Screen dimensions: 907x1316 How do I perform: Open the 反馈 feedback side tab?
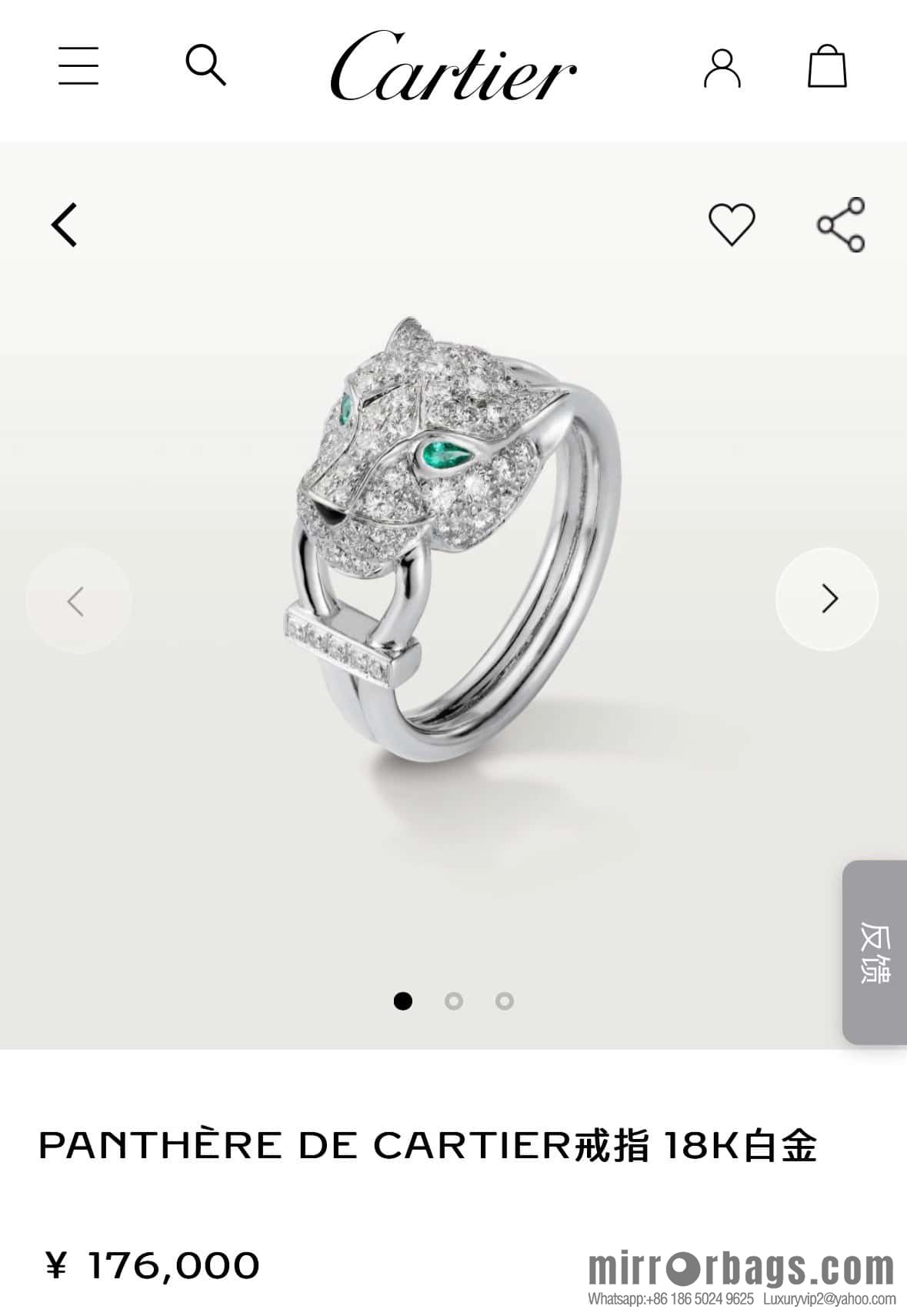(875, 951)
